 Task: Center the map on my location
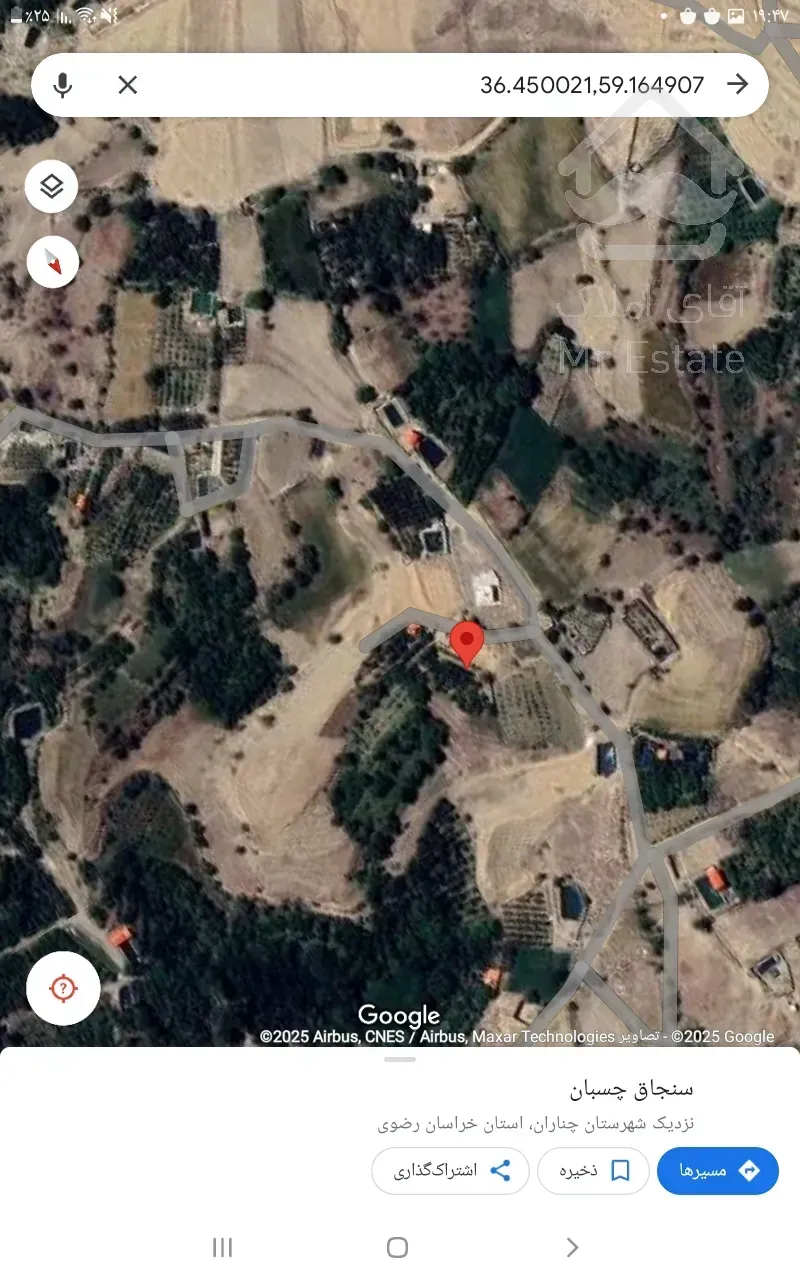(x=63, y=989)
